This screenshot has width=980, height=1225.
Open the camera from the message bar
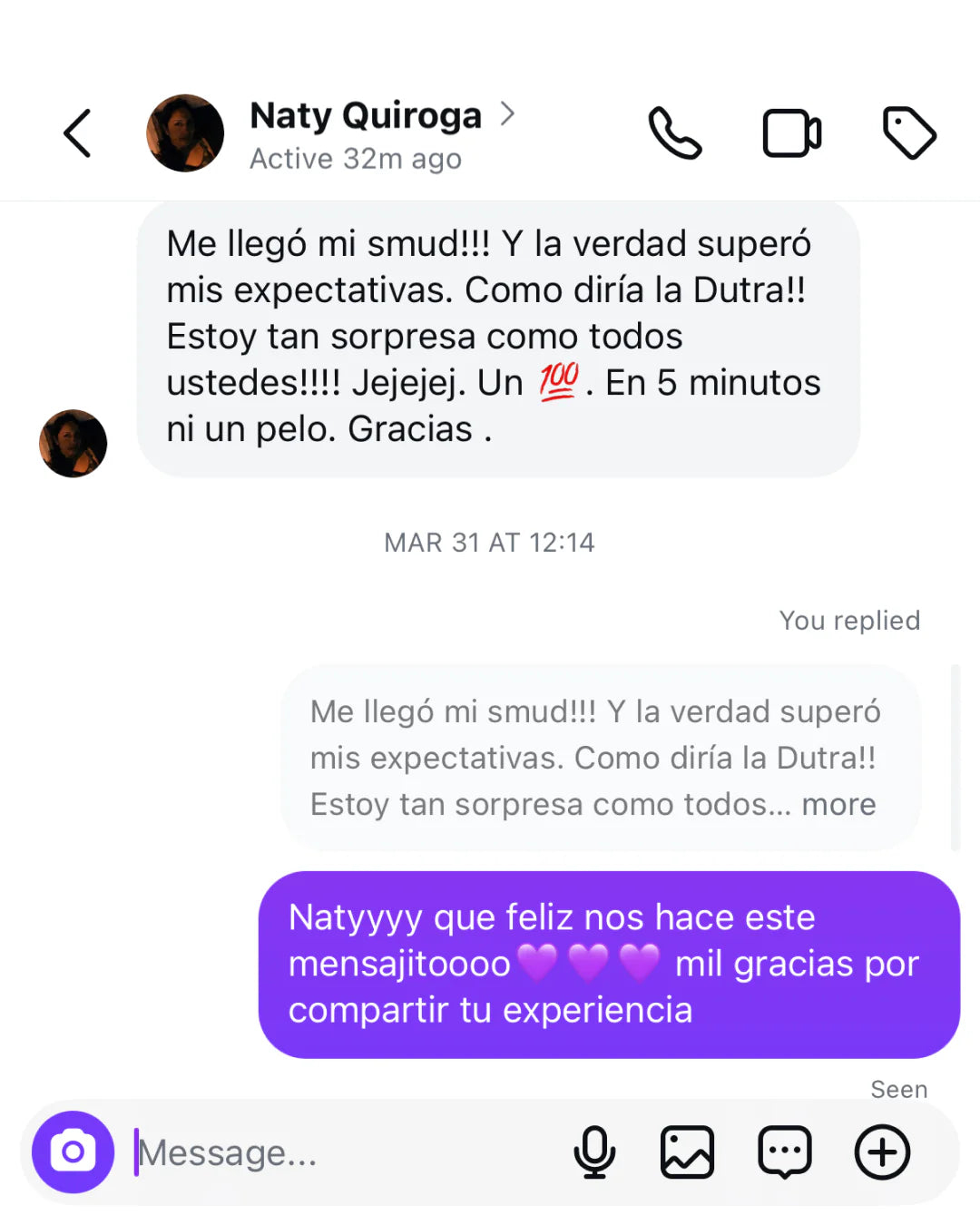point(73,1152)
